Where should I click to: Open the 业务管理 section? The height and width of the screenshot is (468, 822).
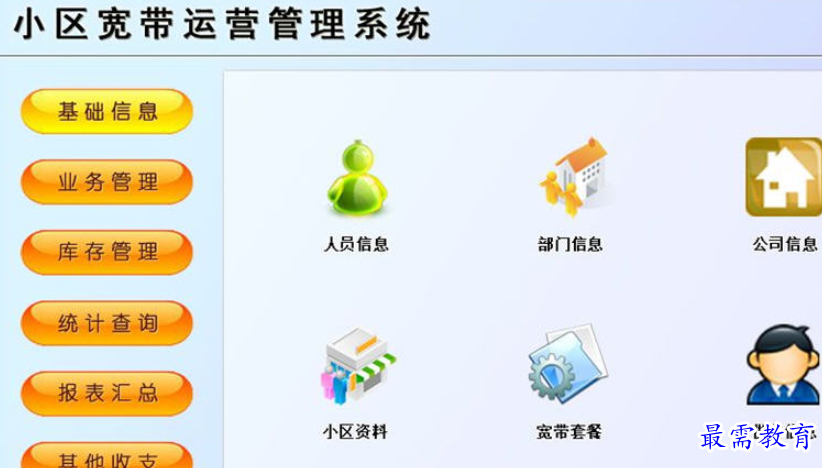(107, 182)
